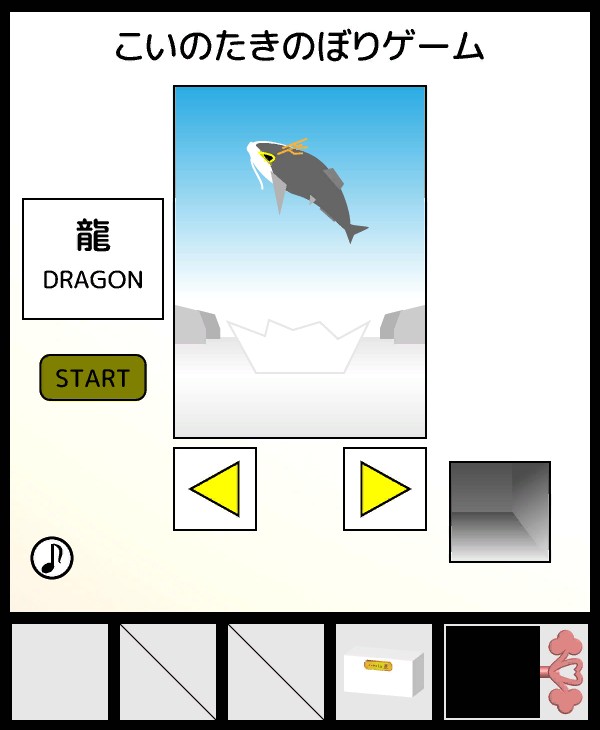Open the gray room corner view

click(500, 512)
